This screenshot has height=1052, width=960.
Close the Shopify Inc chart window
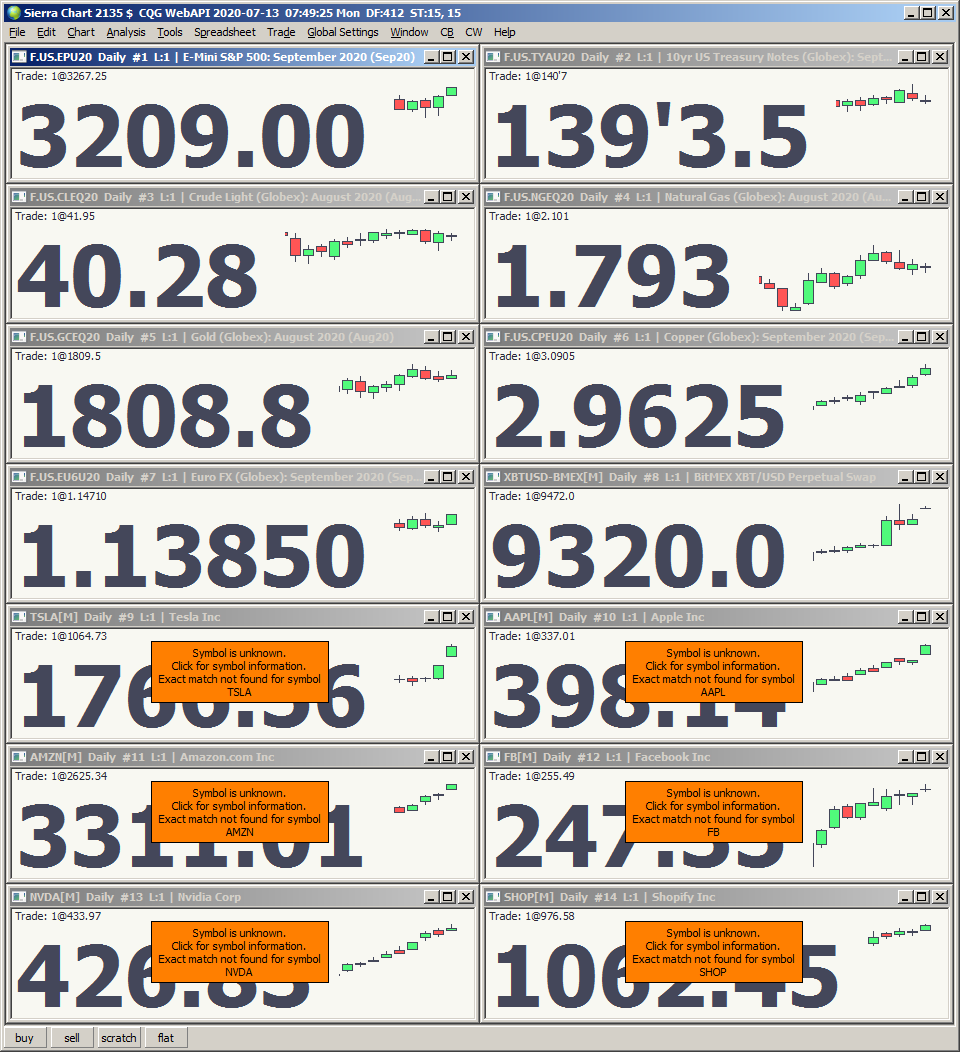coord(940,897)
